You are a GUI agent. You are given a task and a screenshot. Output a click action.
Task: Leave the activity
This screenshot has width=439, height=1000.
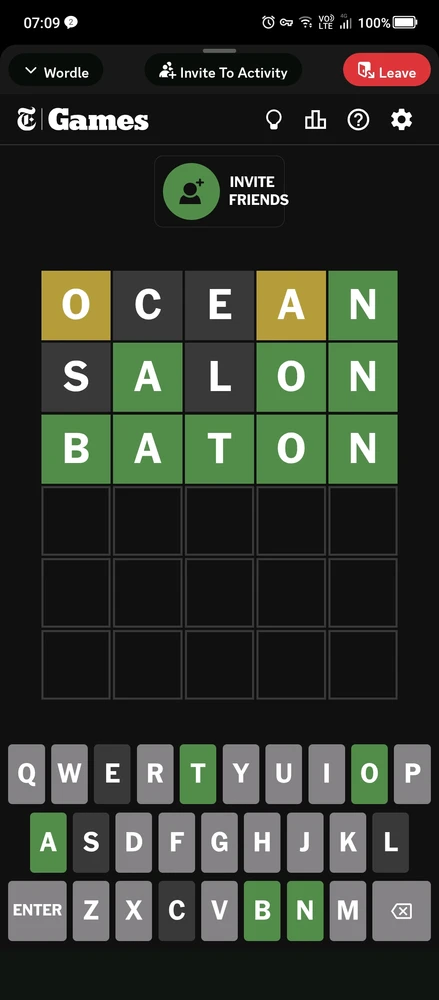tap(387, 72)
